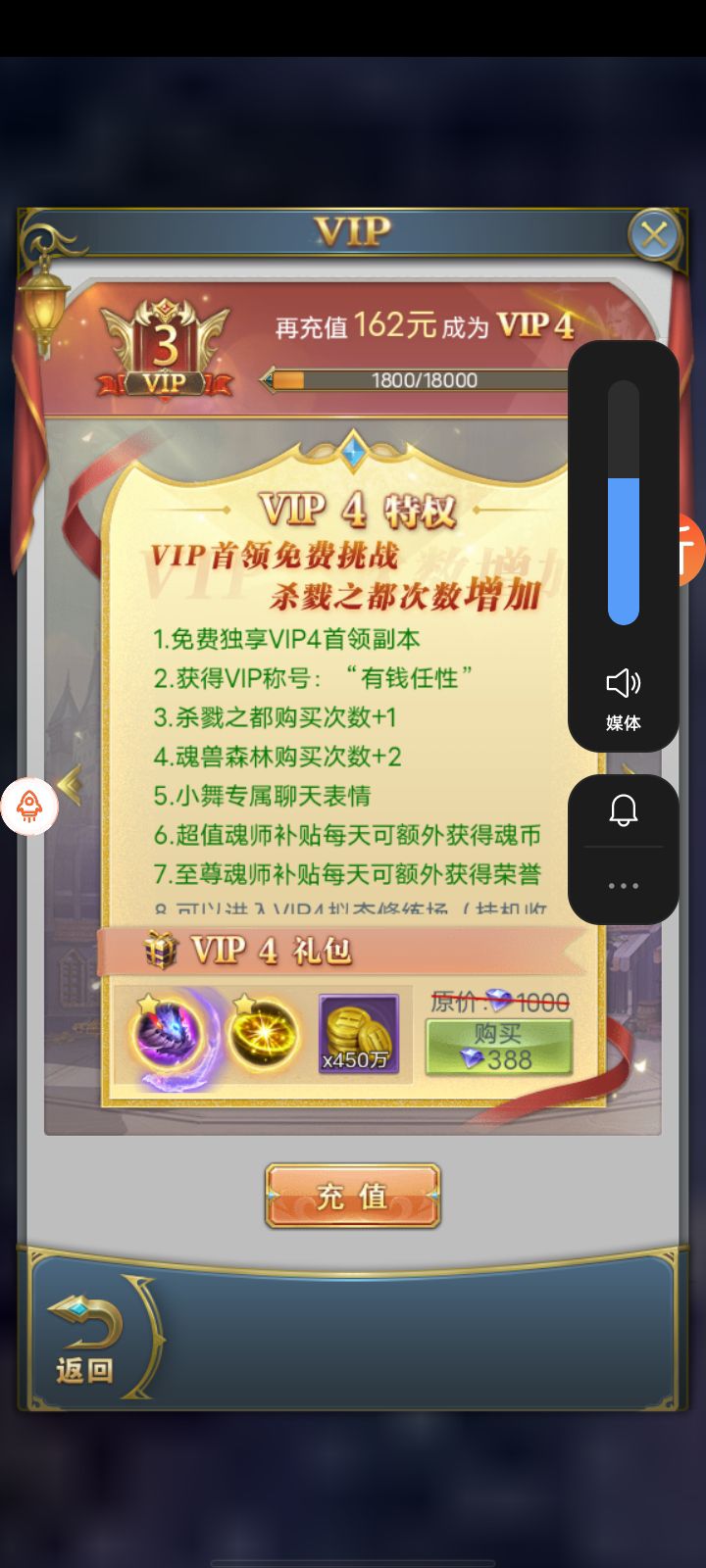The height and width of the screenshot is (1568, 706).
Task: Buy the VIP 4 gift pack for 388
Action: (498, 1047)
